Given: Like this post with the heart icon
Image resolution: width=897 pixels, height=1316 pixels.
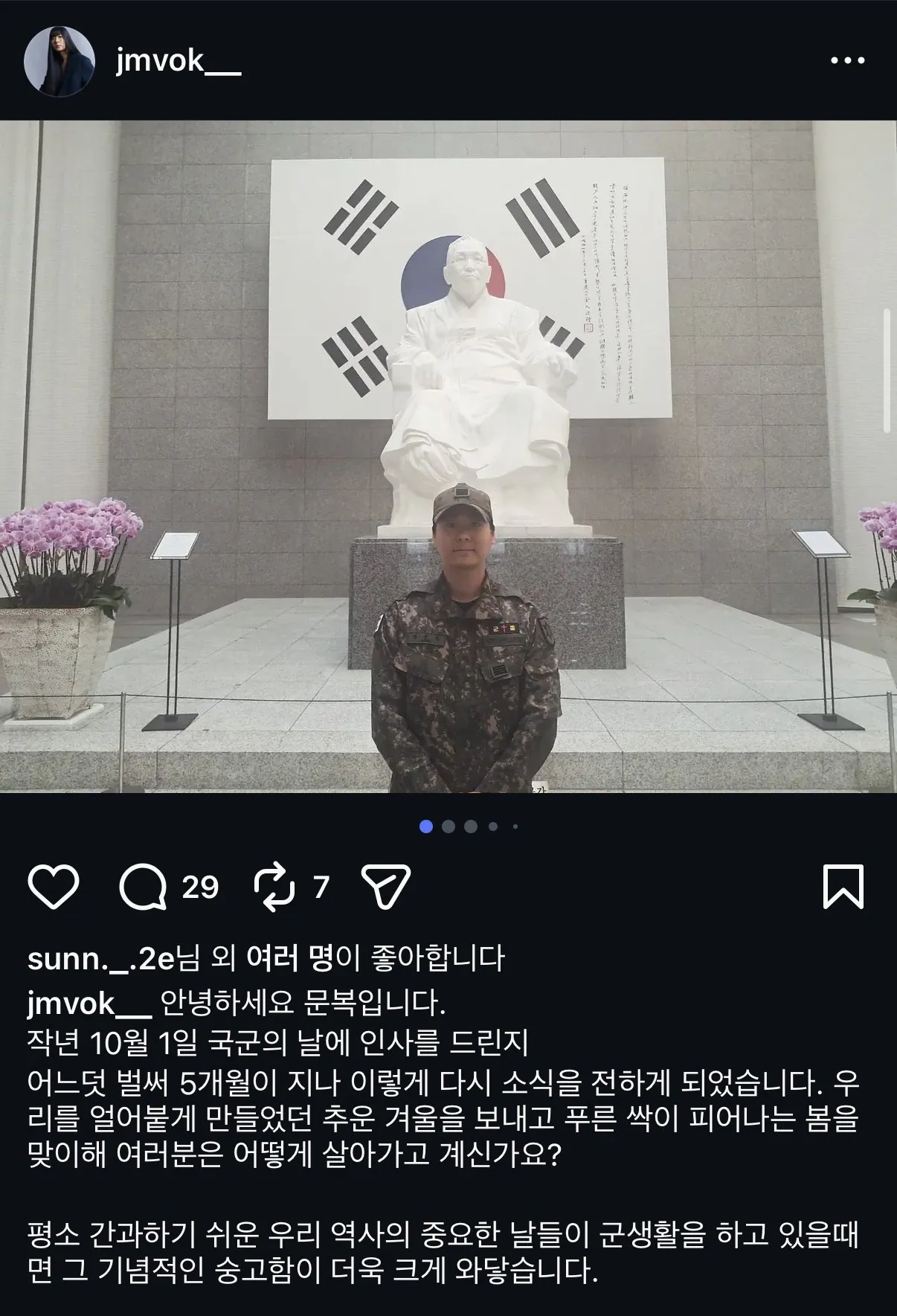Looking at the screenshot, I should tap(54, 887).
